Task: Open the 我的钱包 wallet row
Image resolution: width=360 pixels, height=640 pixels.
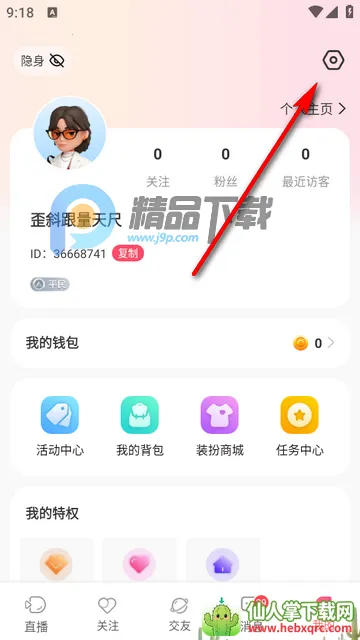Action: (x=180, y=343)
